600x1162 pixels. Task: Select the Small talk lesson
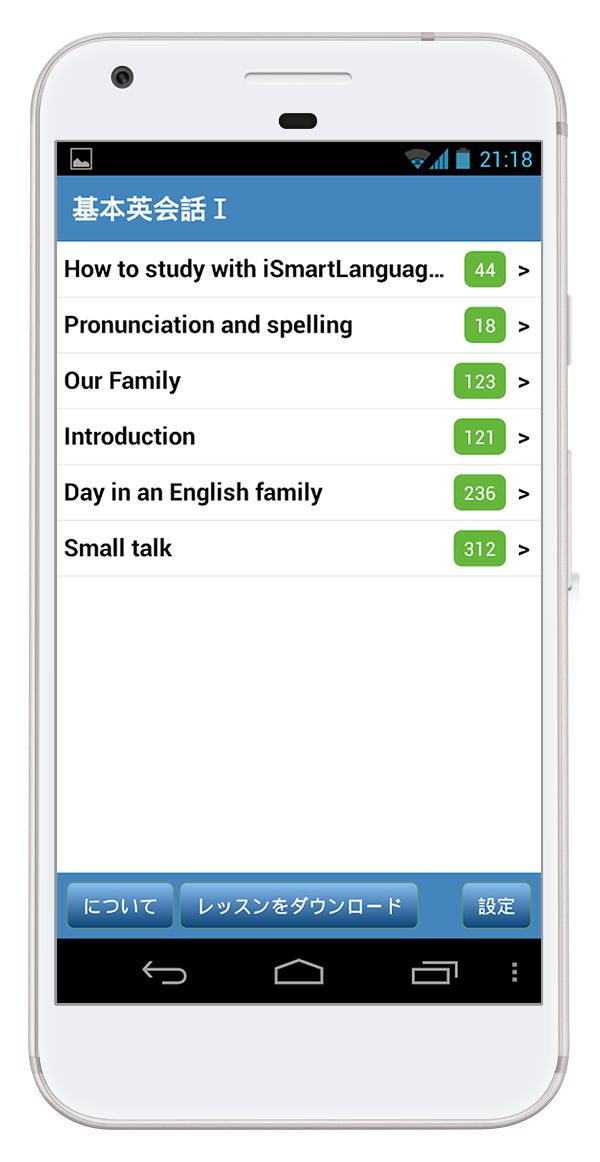[299, 548]
